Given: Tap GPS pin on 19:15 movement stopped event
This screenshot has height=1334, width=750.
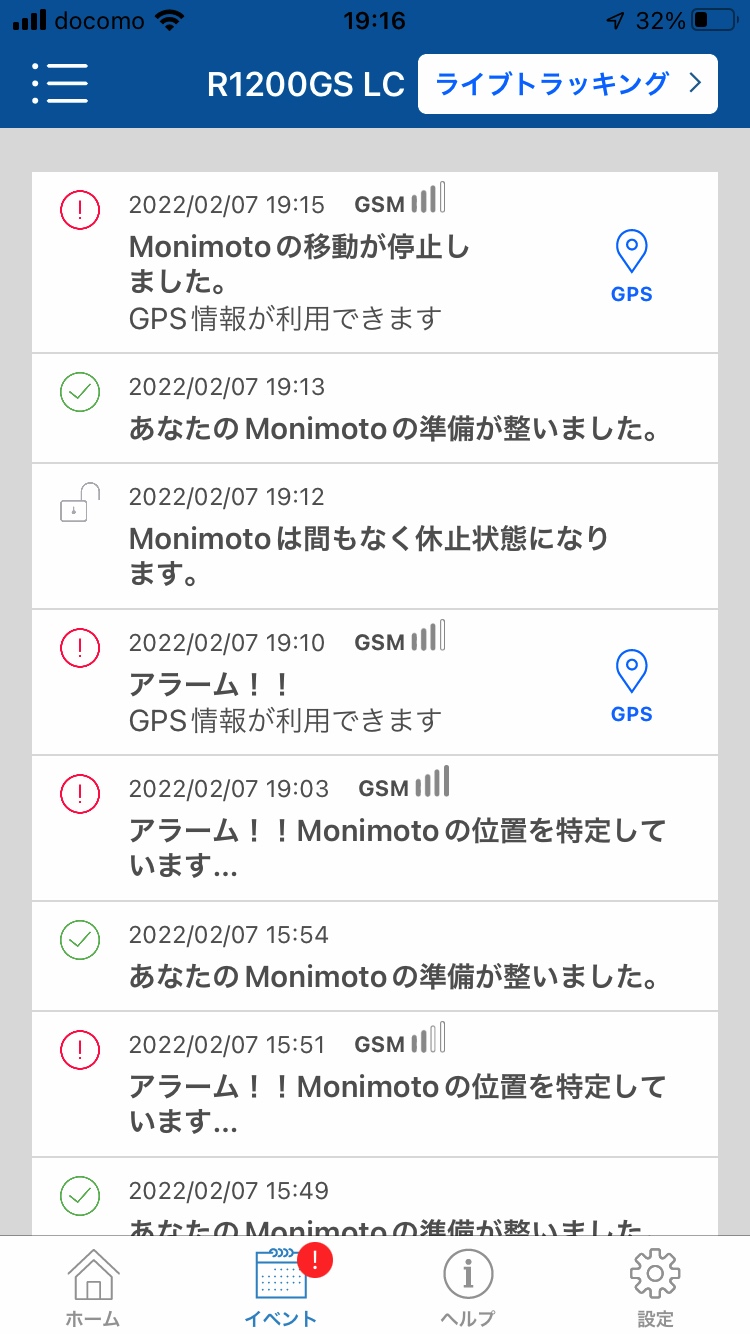Looking at the screenshot, I should pyautogui.click(x=632, y=266).
